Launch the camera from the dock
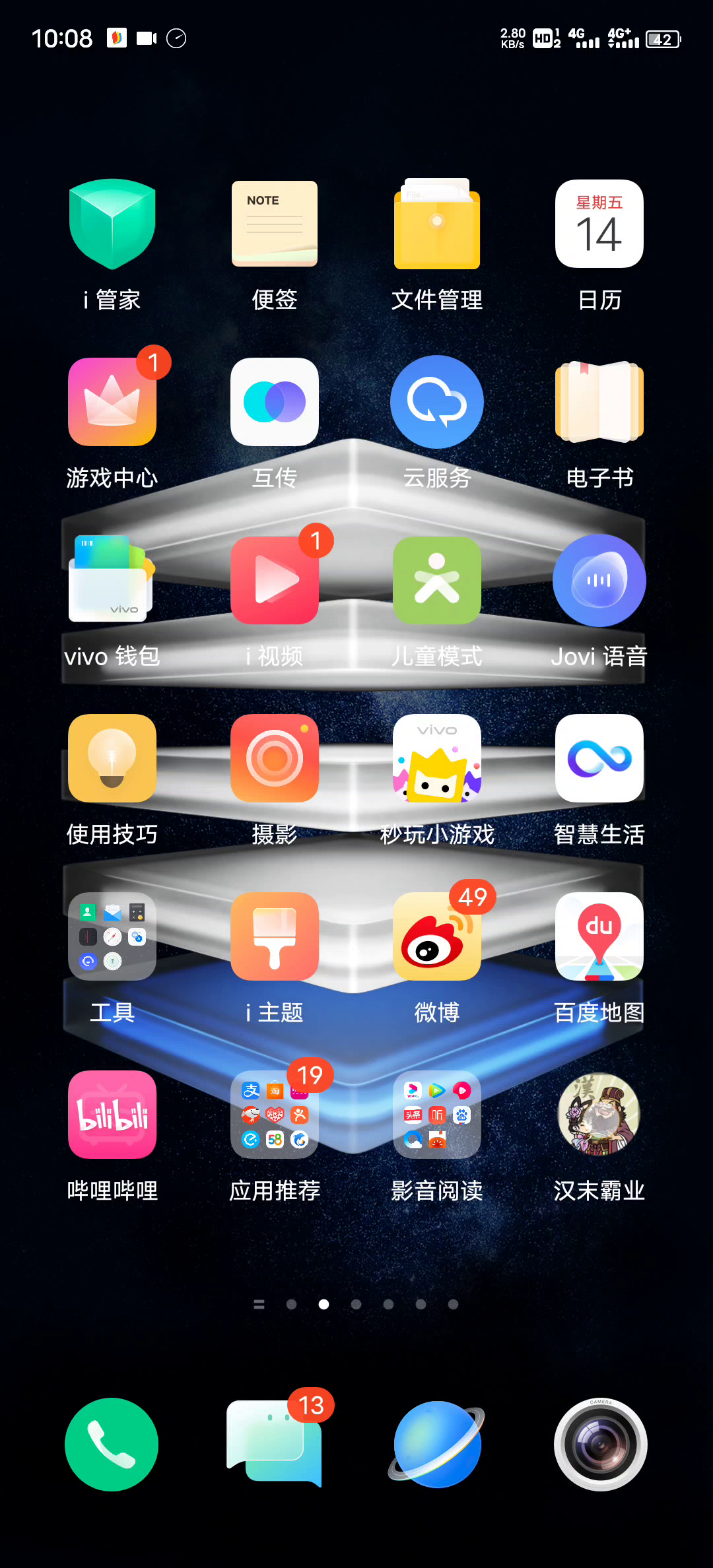This screenshot has width=713, height=1568. point(600,1445)
